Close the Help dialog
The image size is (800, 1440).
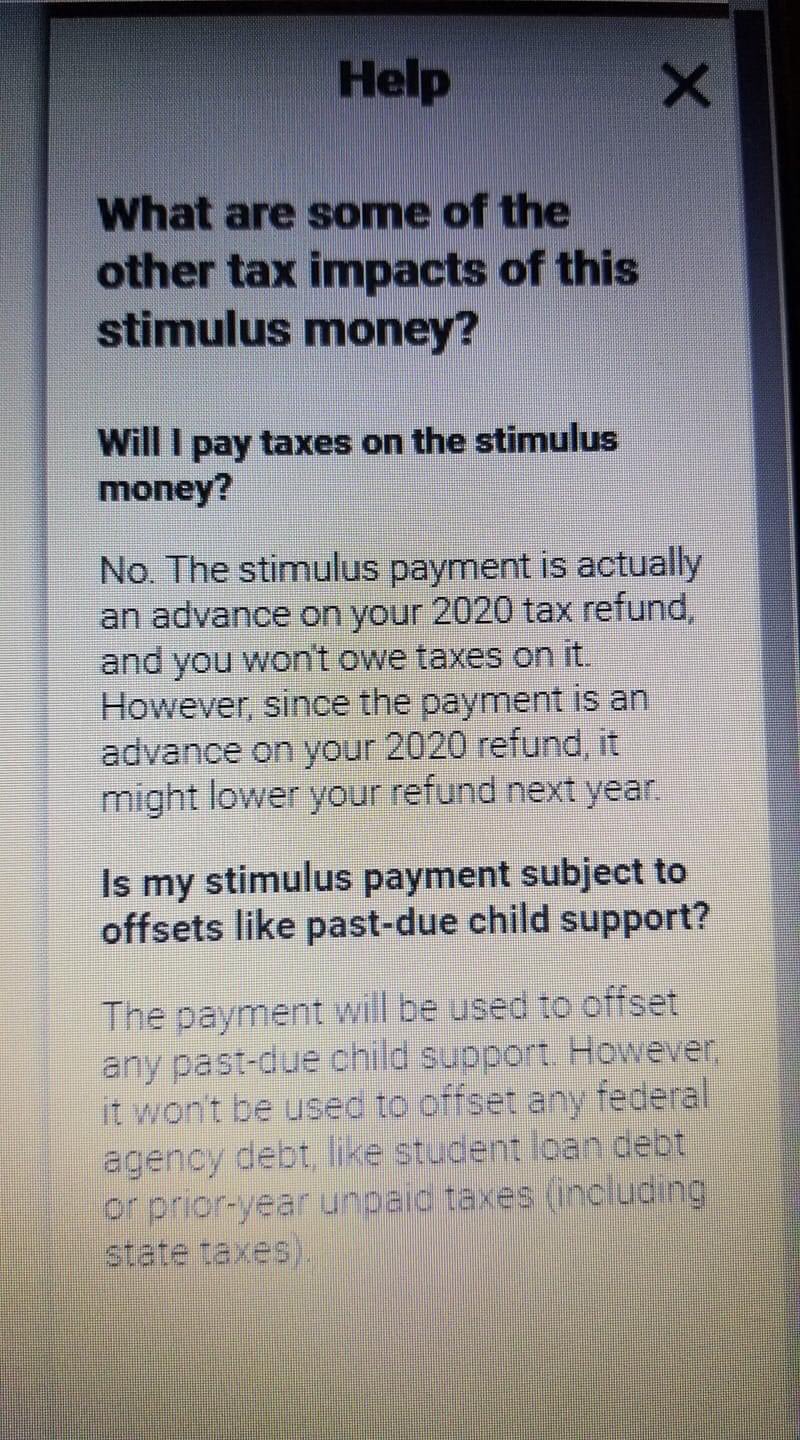click(687, 85)
